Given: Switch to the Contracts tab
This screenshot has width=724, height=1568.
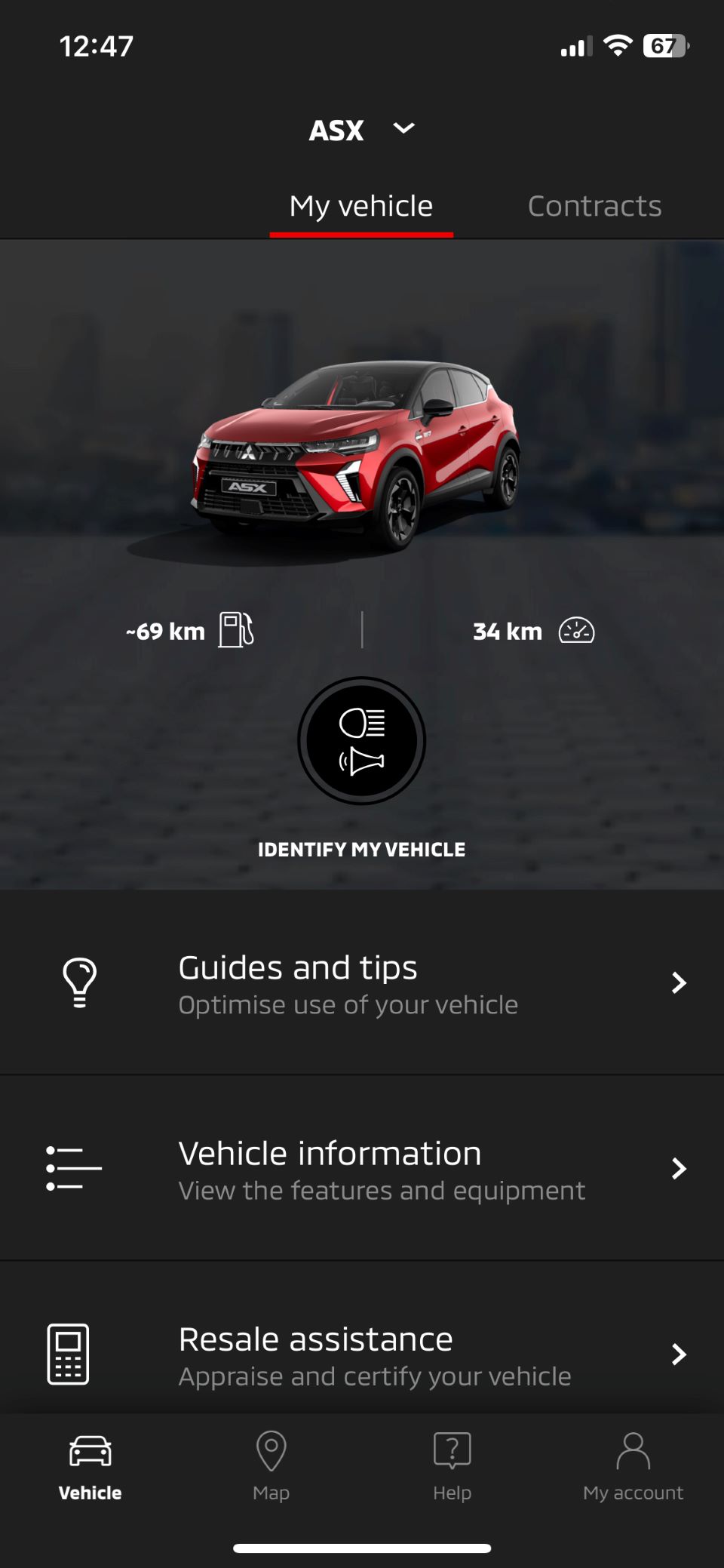Looking at the screenshot, I should [x=594, y=206].
